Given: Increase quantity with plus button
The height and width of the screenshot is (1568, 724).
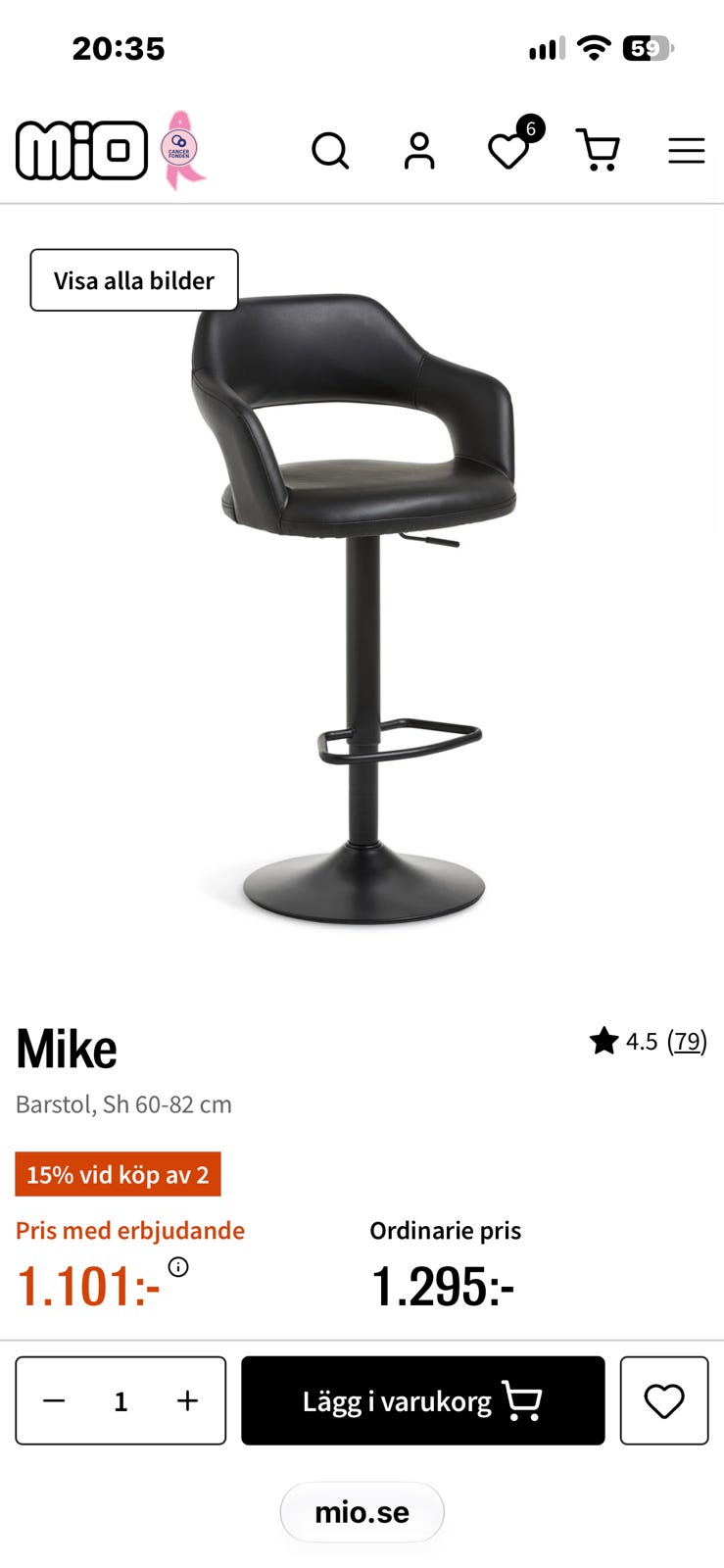Looking at the screenshot, I should coord(187,1400).
